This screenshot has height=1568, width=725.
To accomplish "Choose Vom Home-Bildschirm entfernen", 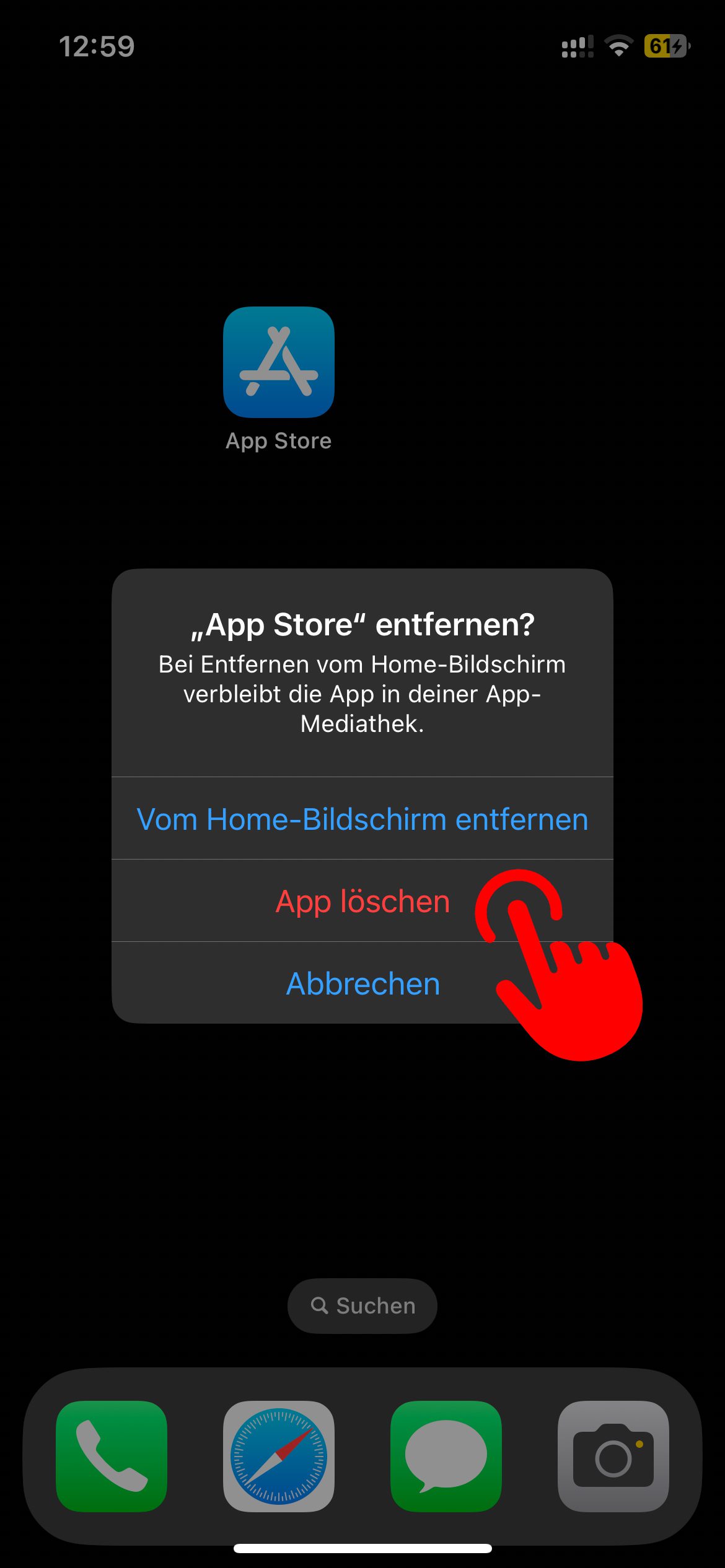I will coord(362,819).
